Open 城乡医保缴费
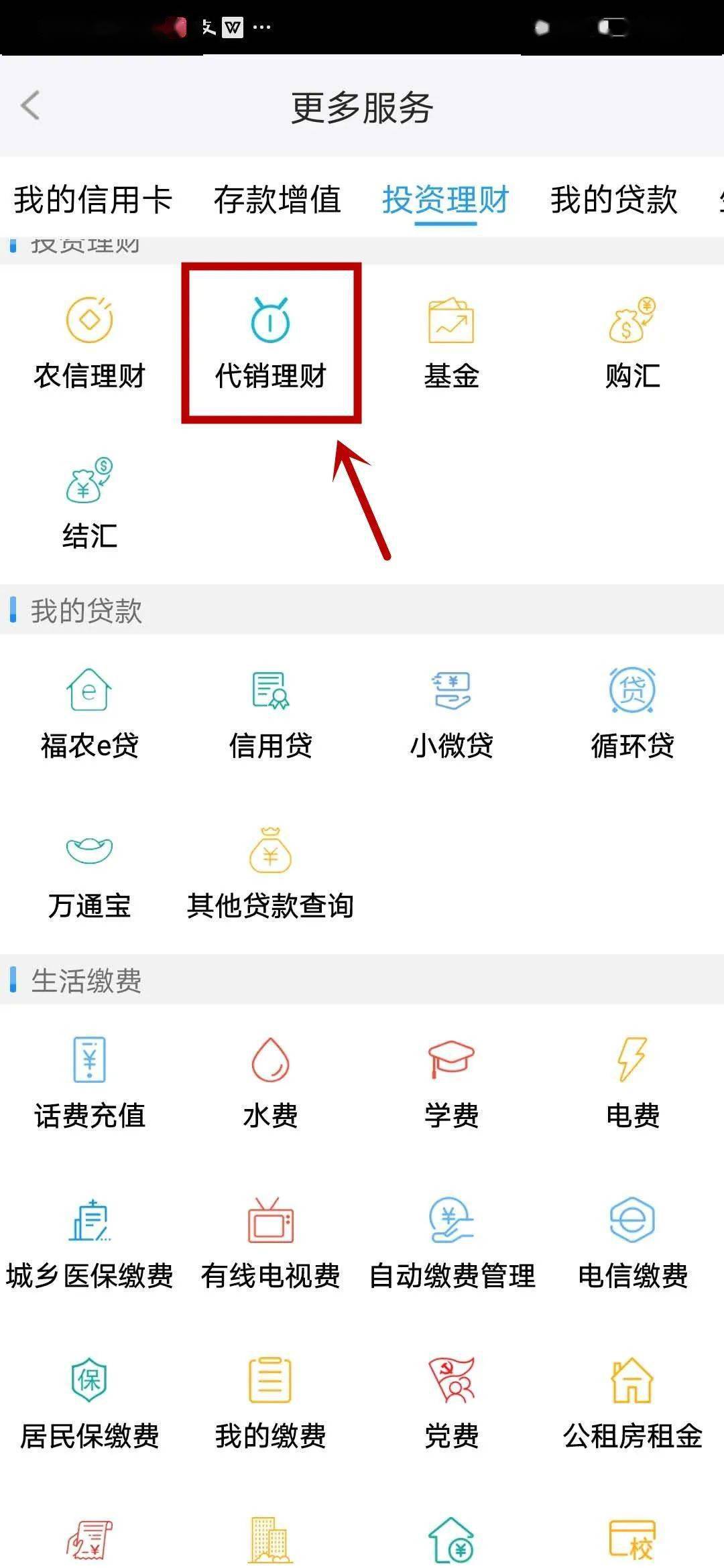 tap(90, 1244)
